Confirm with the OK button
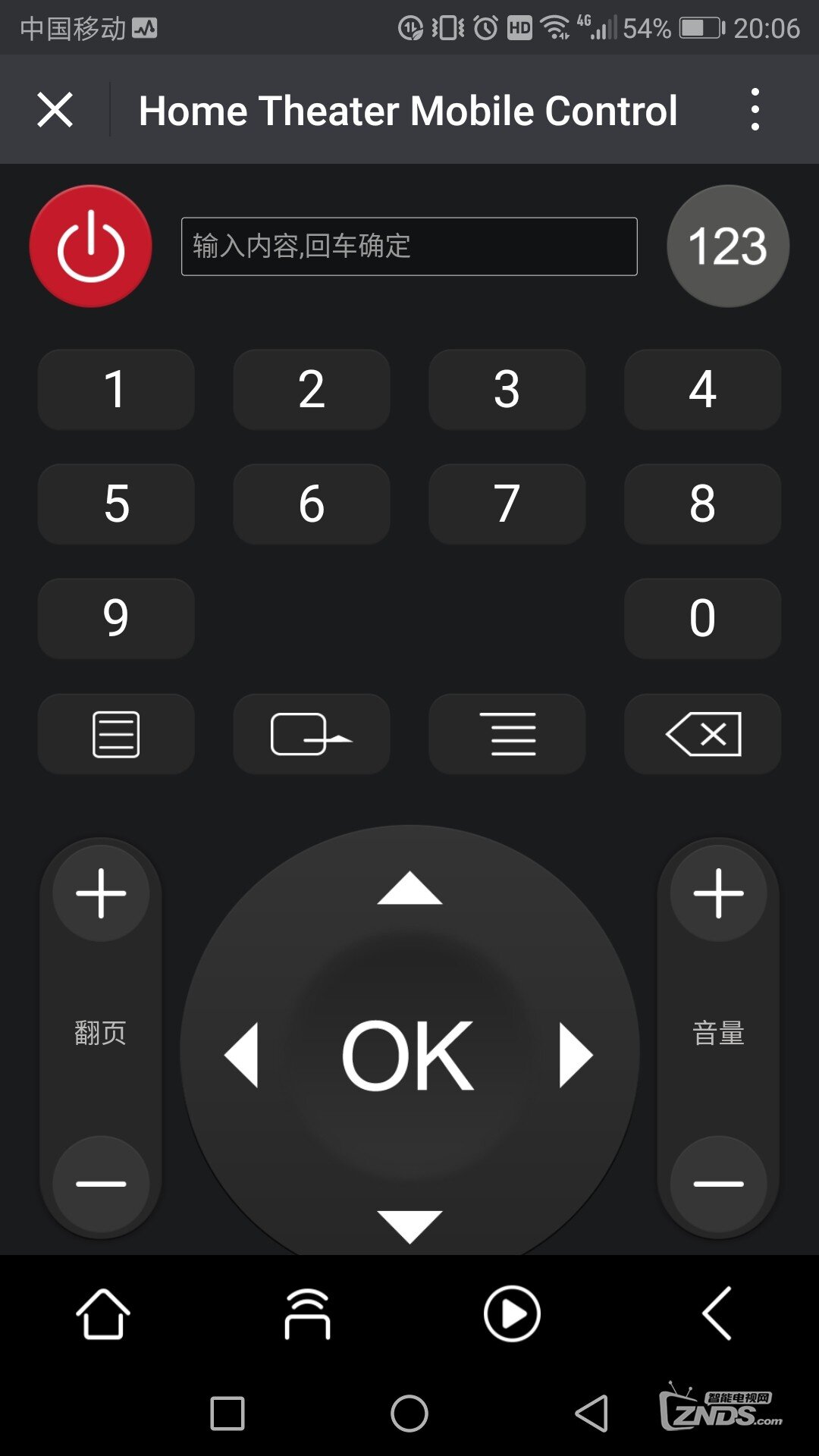This screenshot has width=819, height=1456. 408,1054
